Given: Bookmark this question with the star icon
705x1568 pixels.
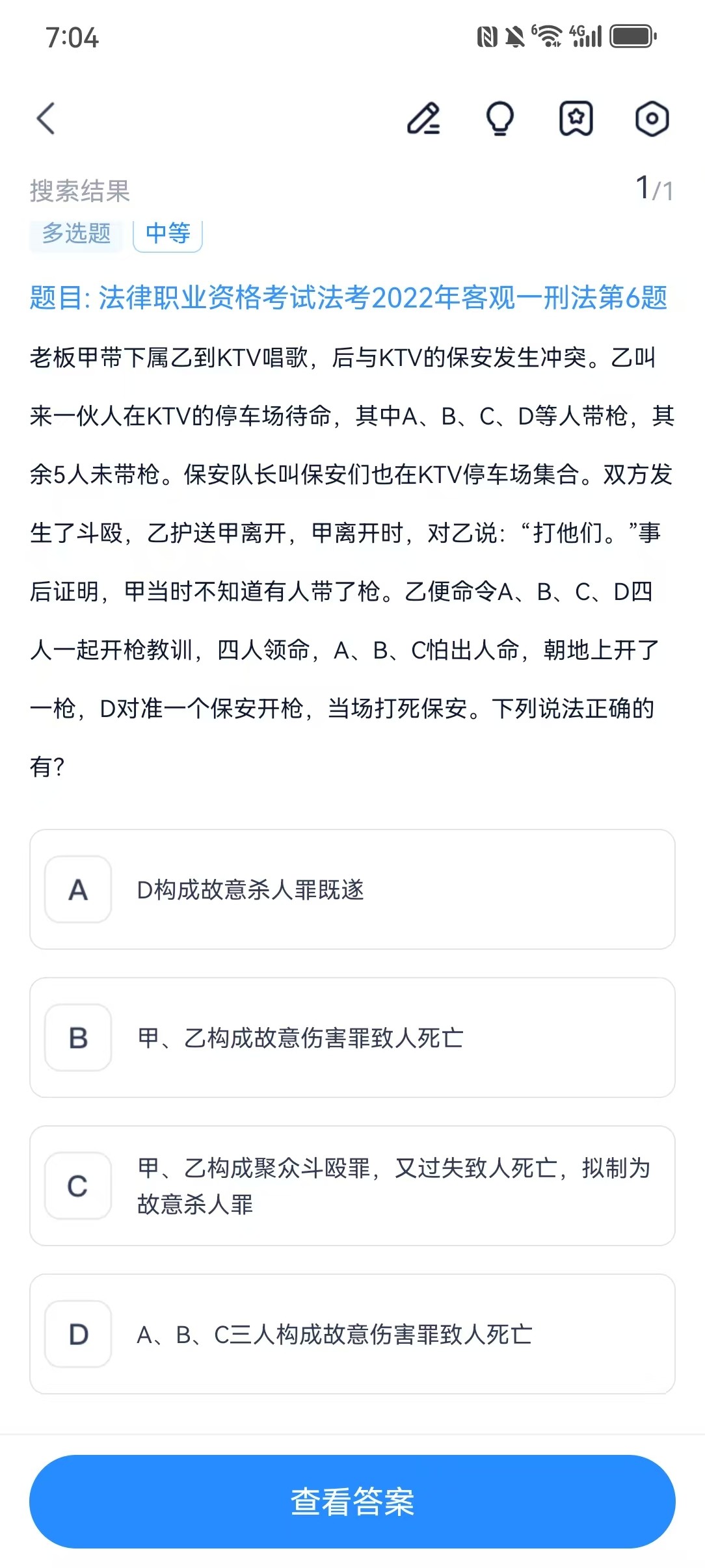Looking at the screenshot, I should pyautogui.click(x=576, y=118).
